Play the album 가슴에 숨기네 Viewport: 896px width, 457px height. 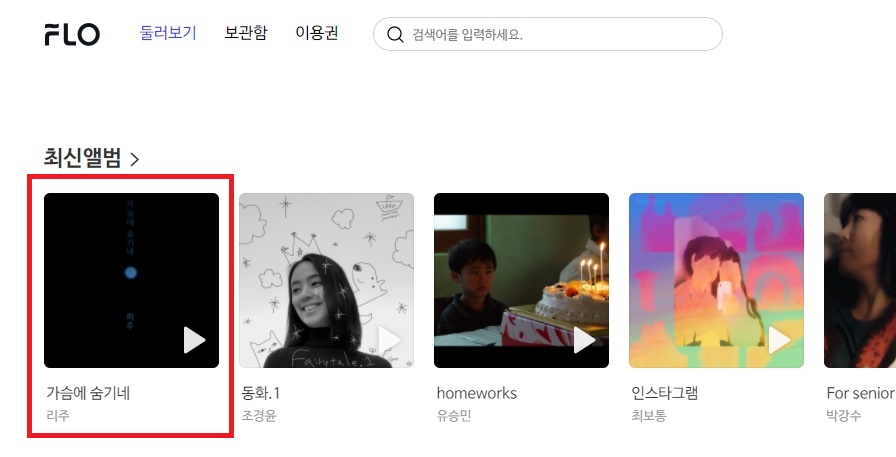point(194,340)
